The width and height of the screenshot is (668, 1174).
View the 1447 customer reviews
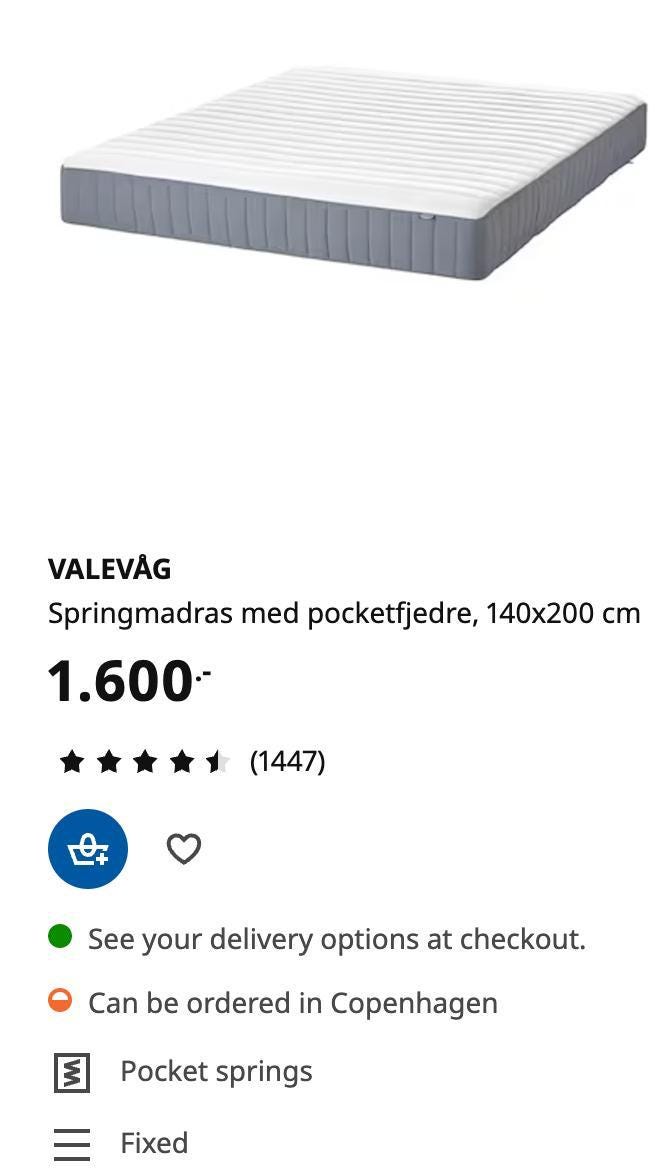pyautogui.click(x=287, y=762)
